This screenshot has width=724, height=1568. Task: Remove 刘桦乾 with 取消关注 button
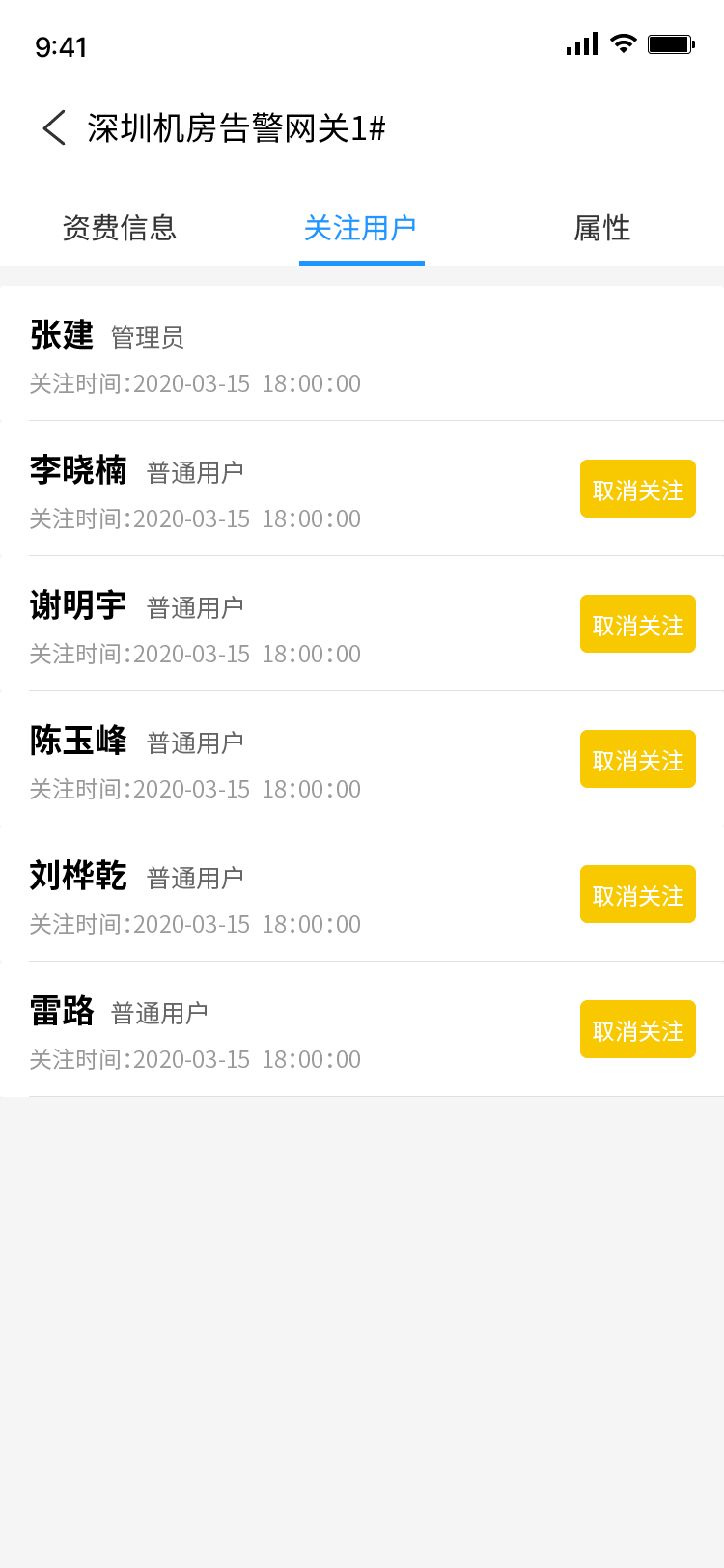(x=637, y=895)
